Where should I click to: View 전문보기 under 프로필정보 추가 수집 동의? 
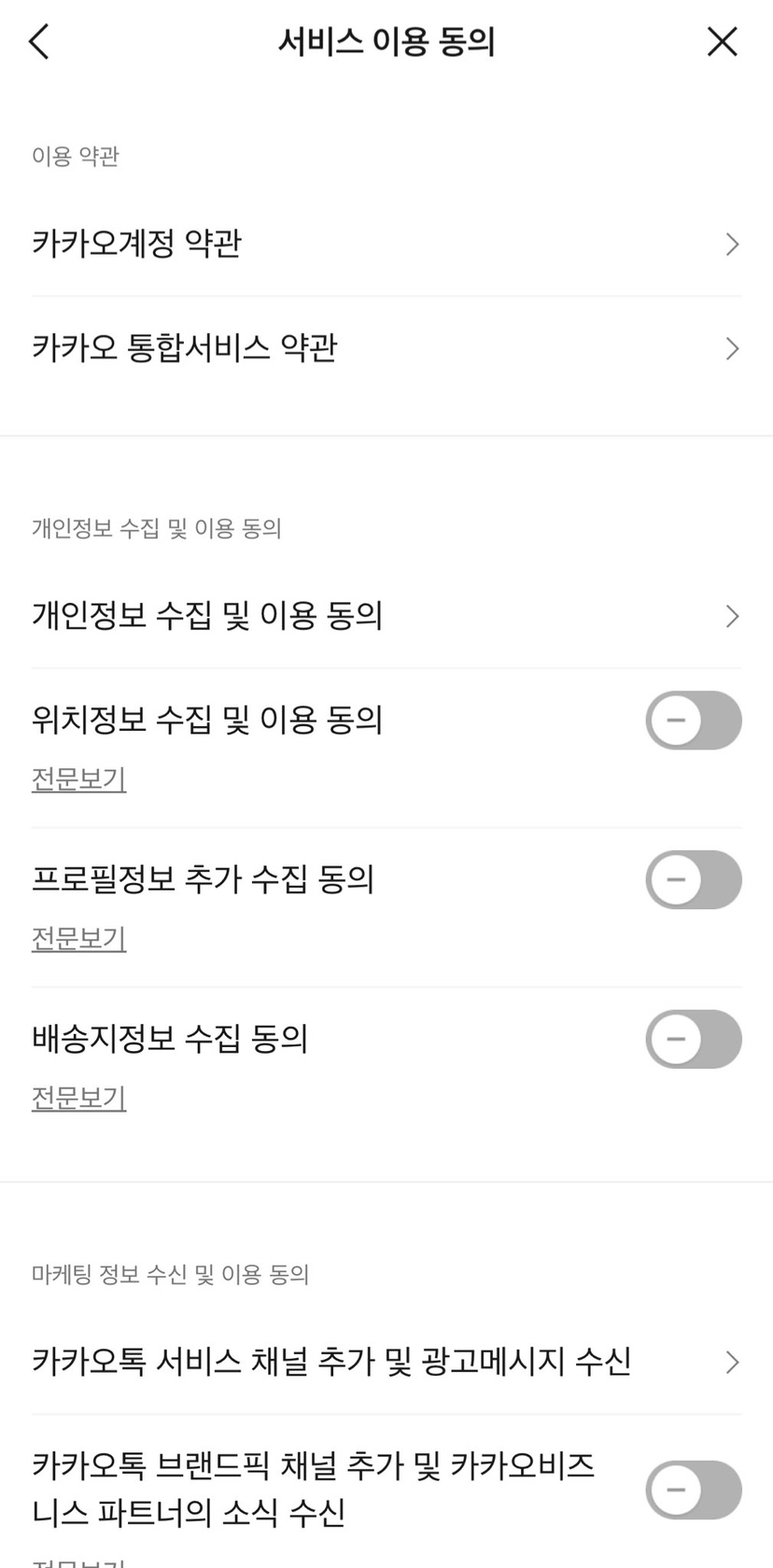(79, 939)
